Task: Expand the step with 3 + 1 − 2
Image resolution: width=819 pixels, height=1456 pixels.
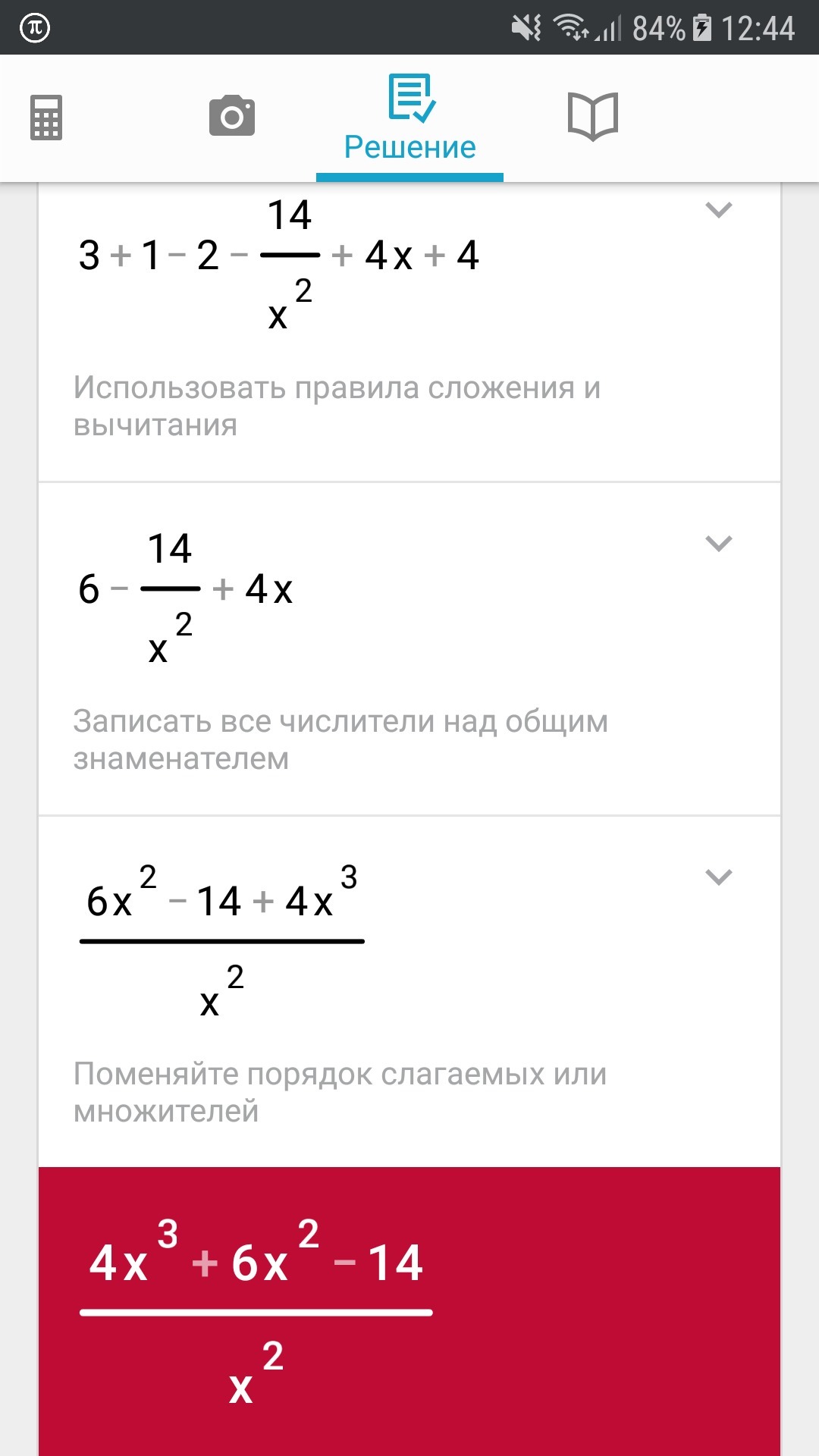Action: (x=718, y=210)
